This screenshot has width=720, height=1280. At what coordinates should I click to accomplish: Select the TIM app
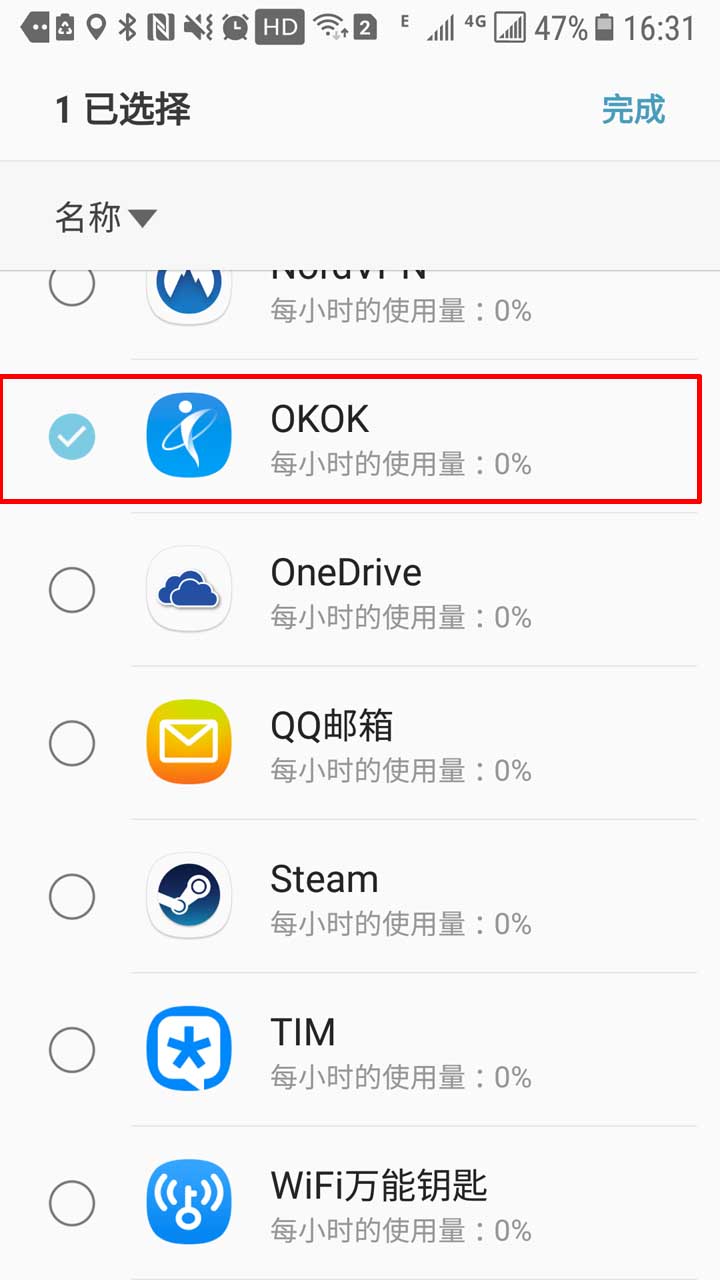point(72,1049)
